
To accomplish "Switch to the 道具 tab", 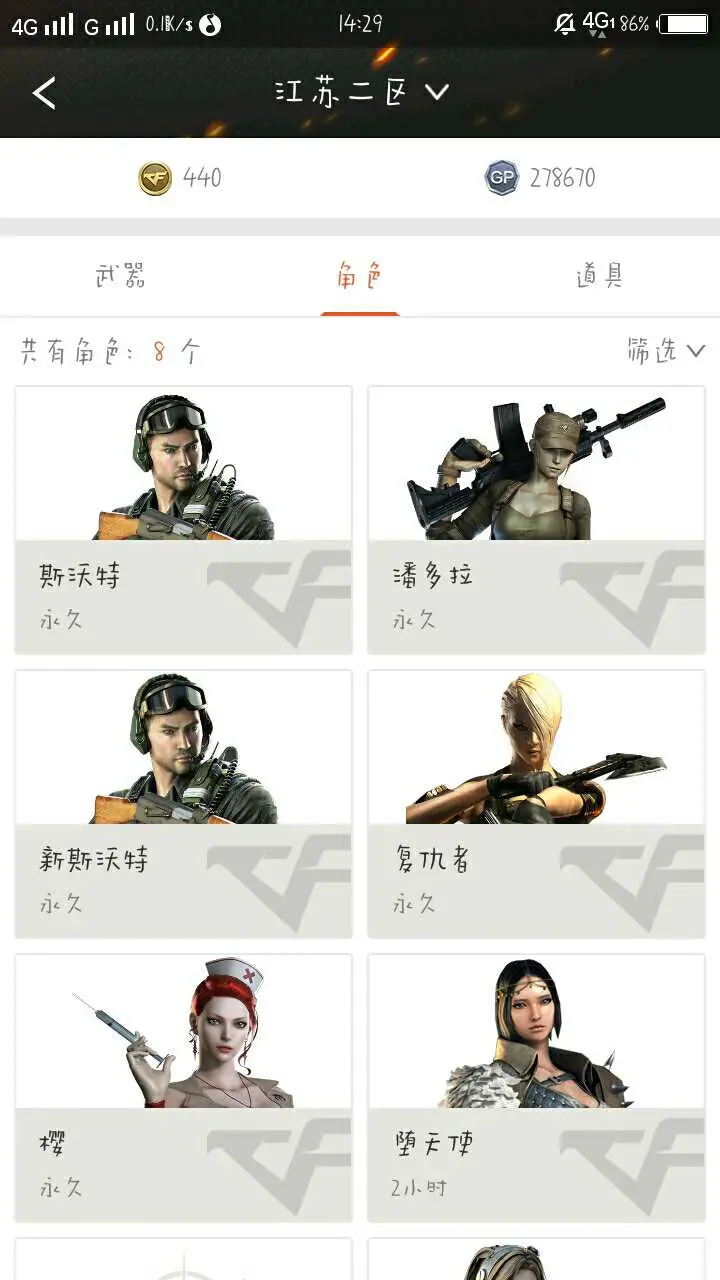I will point(599,276).
